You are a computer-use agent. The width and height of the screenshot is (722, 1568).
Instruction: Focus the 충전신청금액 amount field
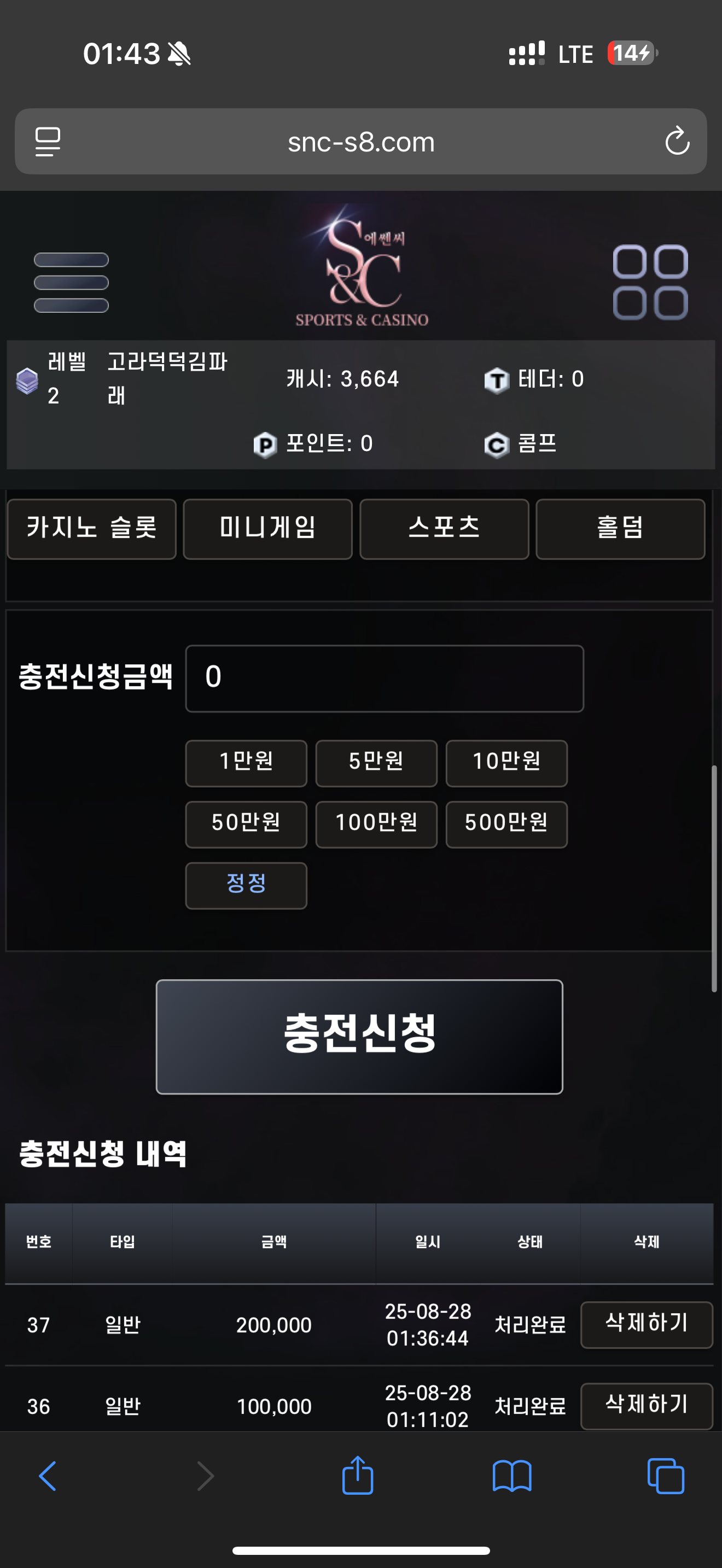tap(385, 678)
